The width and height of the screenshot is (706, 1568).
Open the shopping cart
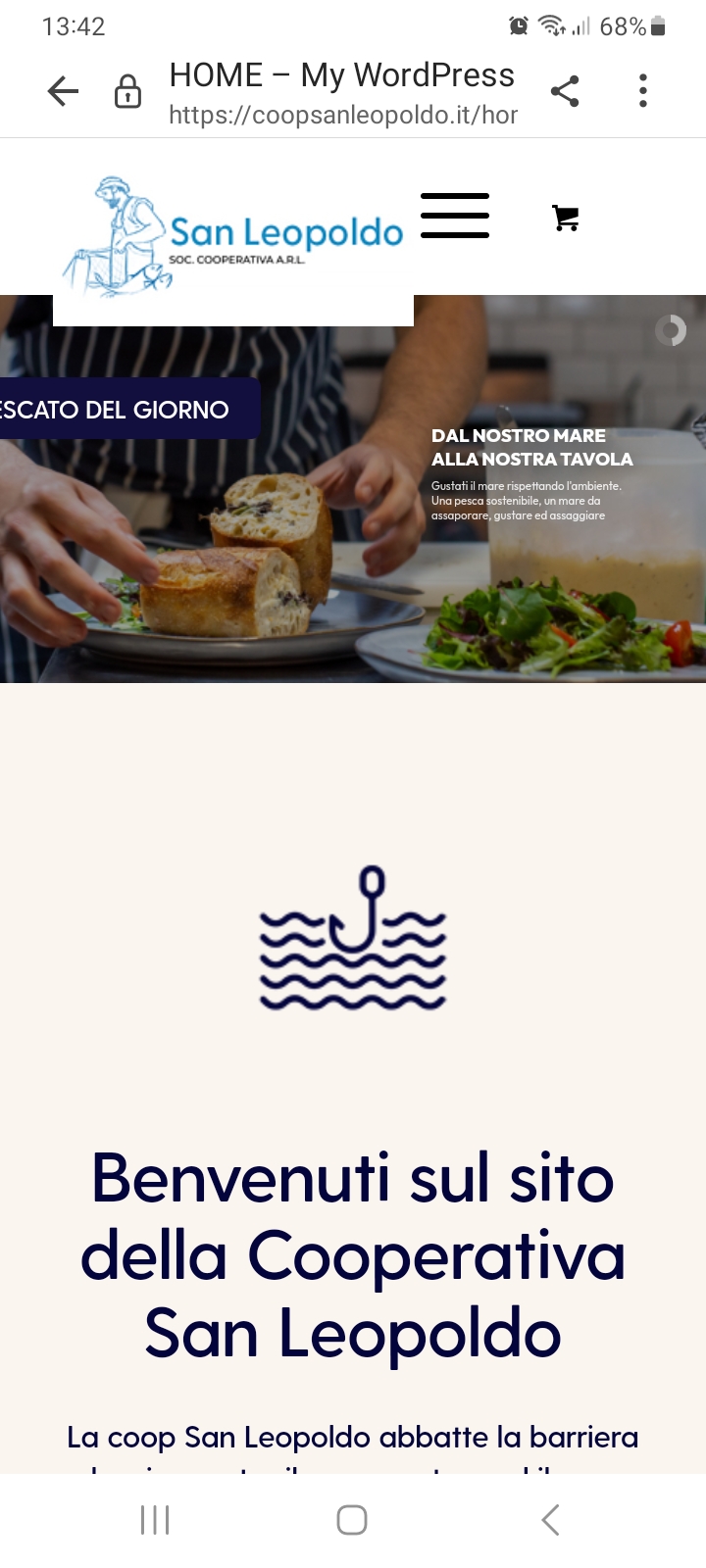click(566, 218)
